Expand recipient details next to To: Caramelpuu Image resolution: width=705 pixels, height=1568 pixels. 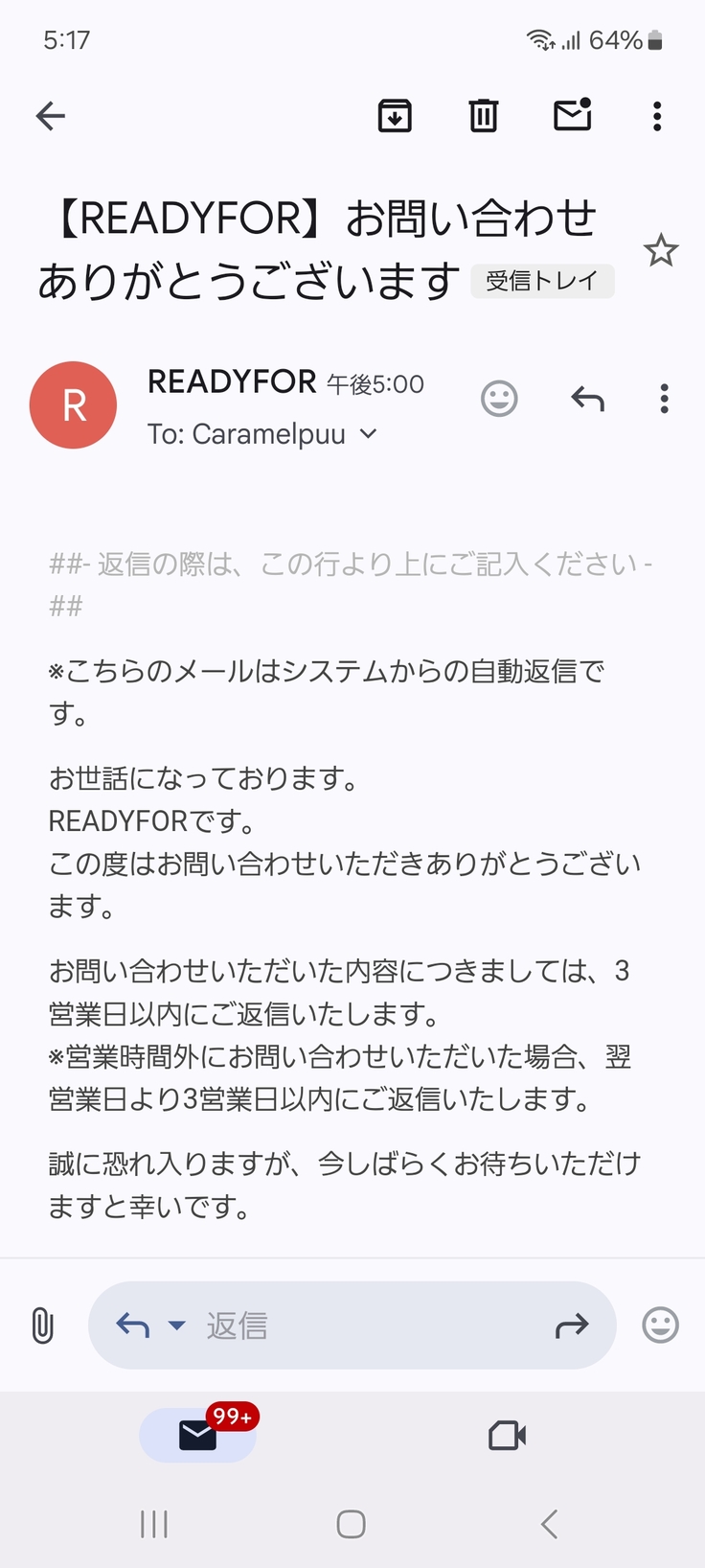coord(368,434)
